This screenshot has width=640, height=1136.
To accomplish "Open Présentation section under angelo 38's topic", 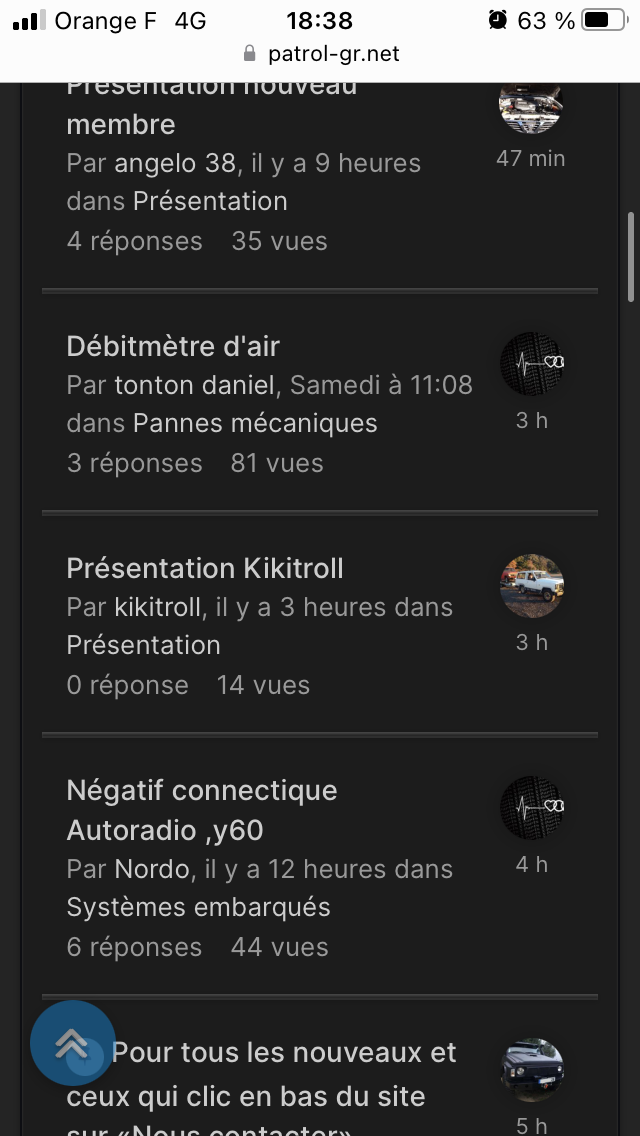I will pyautogui.click(x=210, y=201).
